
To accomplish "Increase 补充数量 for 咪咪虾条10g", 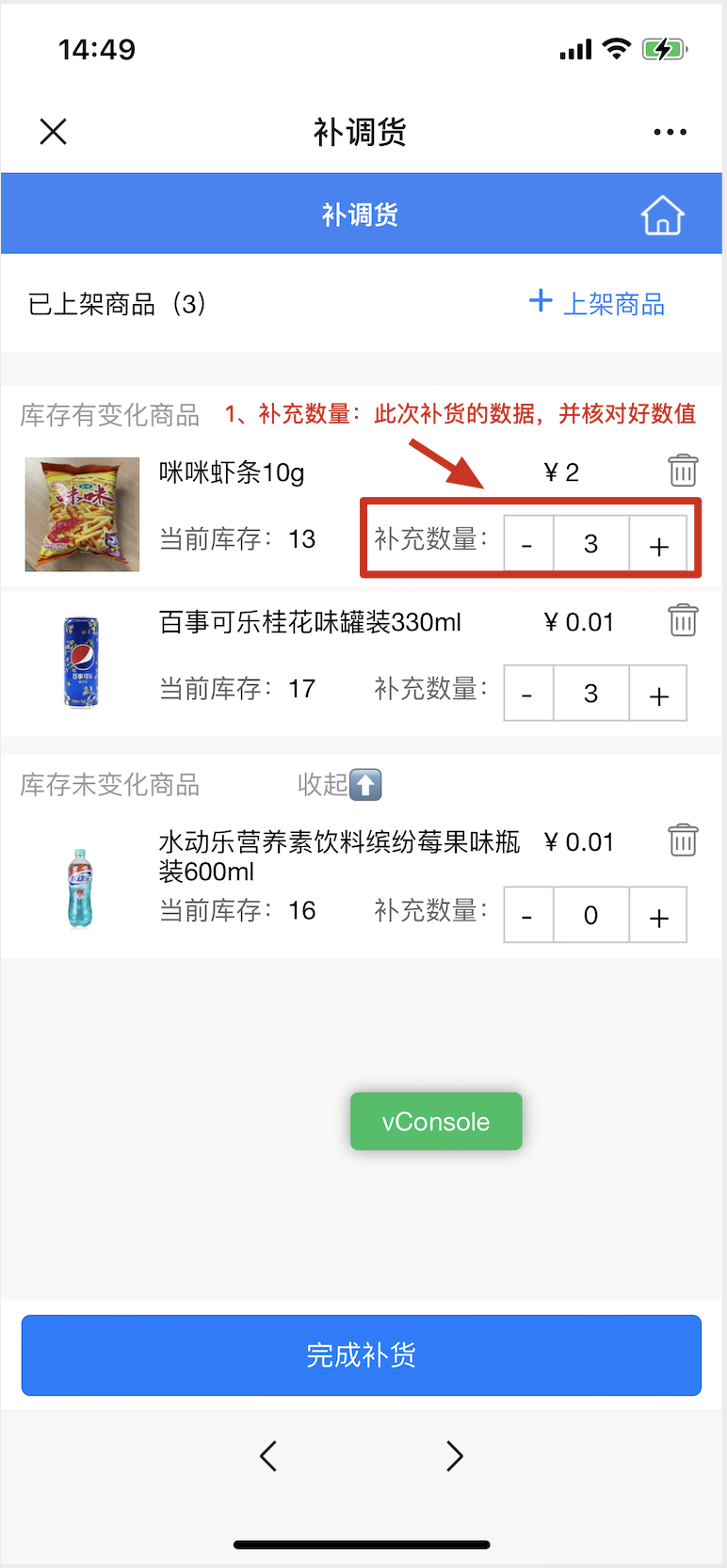I will 658,544.
